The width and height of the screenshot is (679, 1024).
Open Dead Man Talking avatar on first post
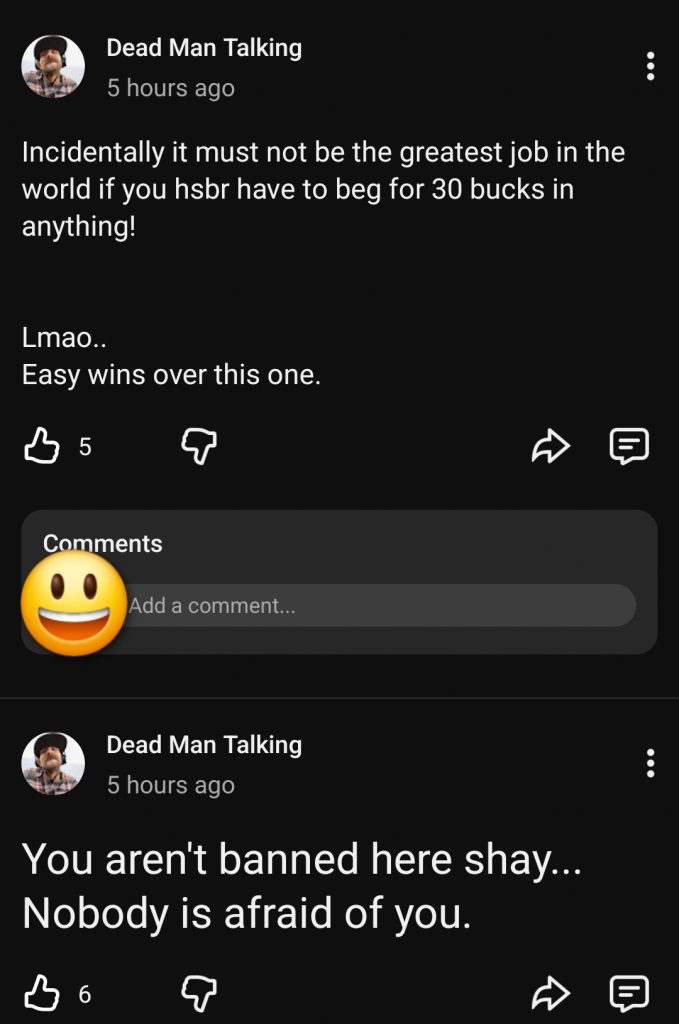[x=53, y=67]
